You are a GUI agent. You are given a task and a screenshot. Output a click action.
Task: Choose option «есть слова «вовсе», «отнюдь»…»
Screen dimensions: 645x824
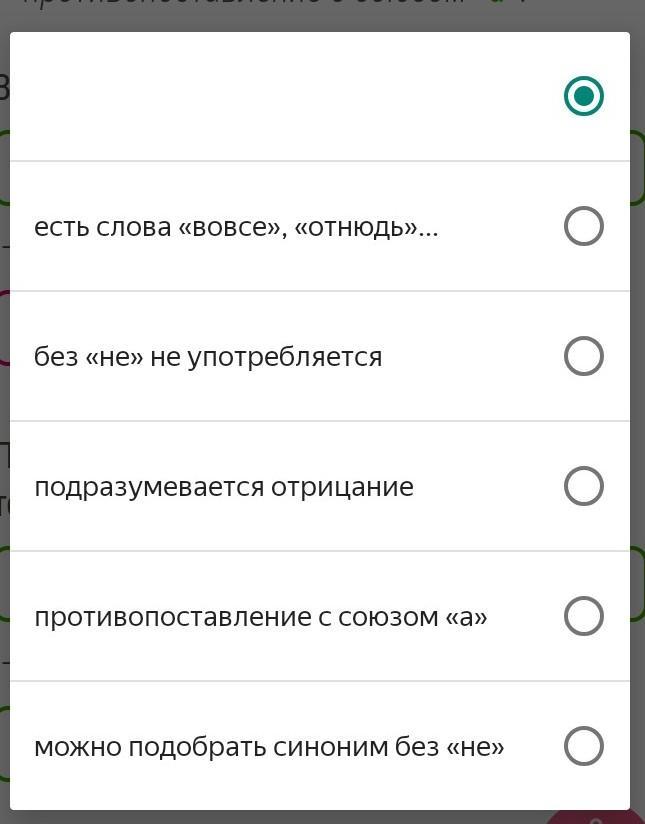pos(583,226)
